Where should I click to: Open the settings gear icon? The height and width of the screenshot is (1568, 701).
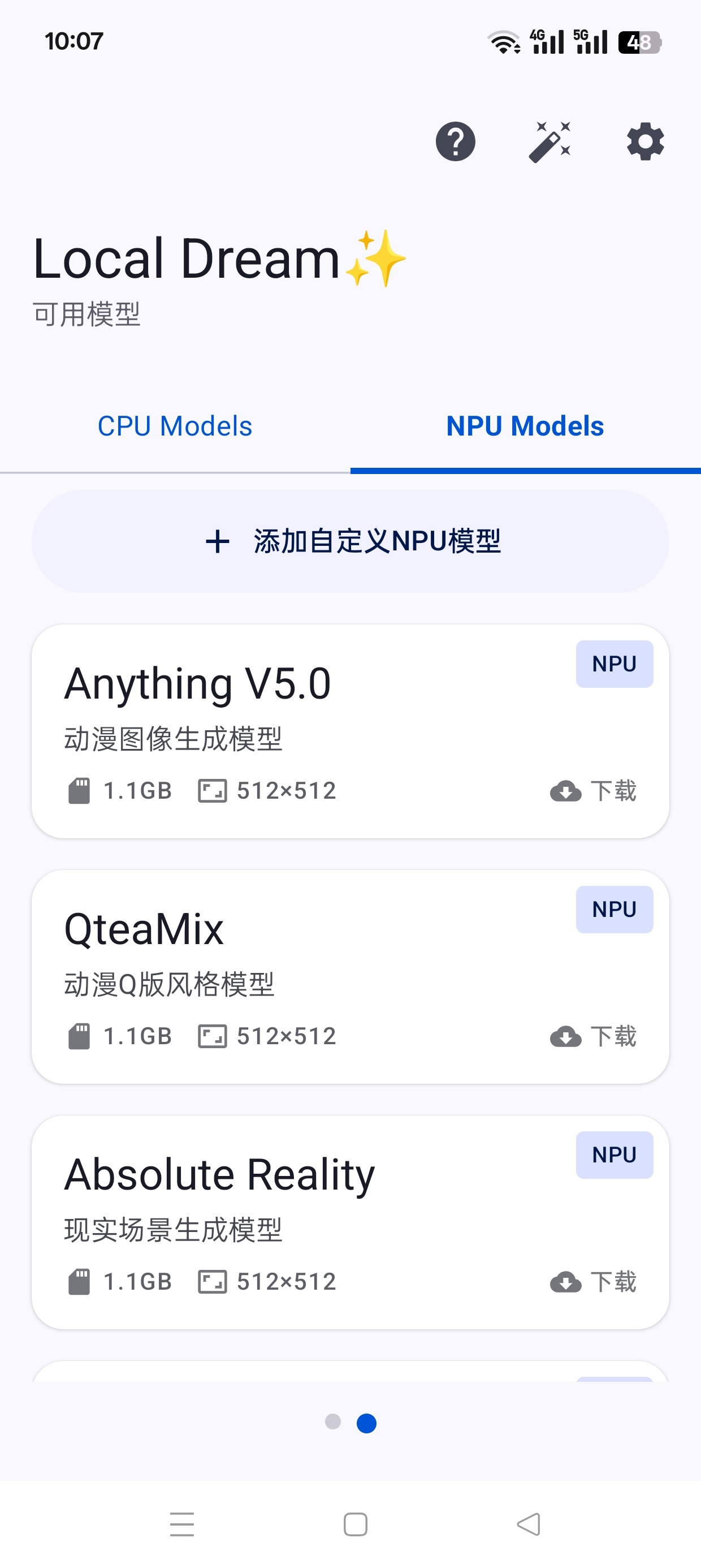(x=645, y=142)
